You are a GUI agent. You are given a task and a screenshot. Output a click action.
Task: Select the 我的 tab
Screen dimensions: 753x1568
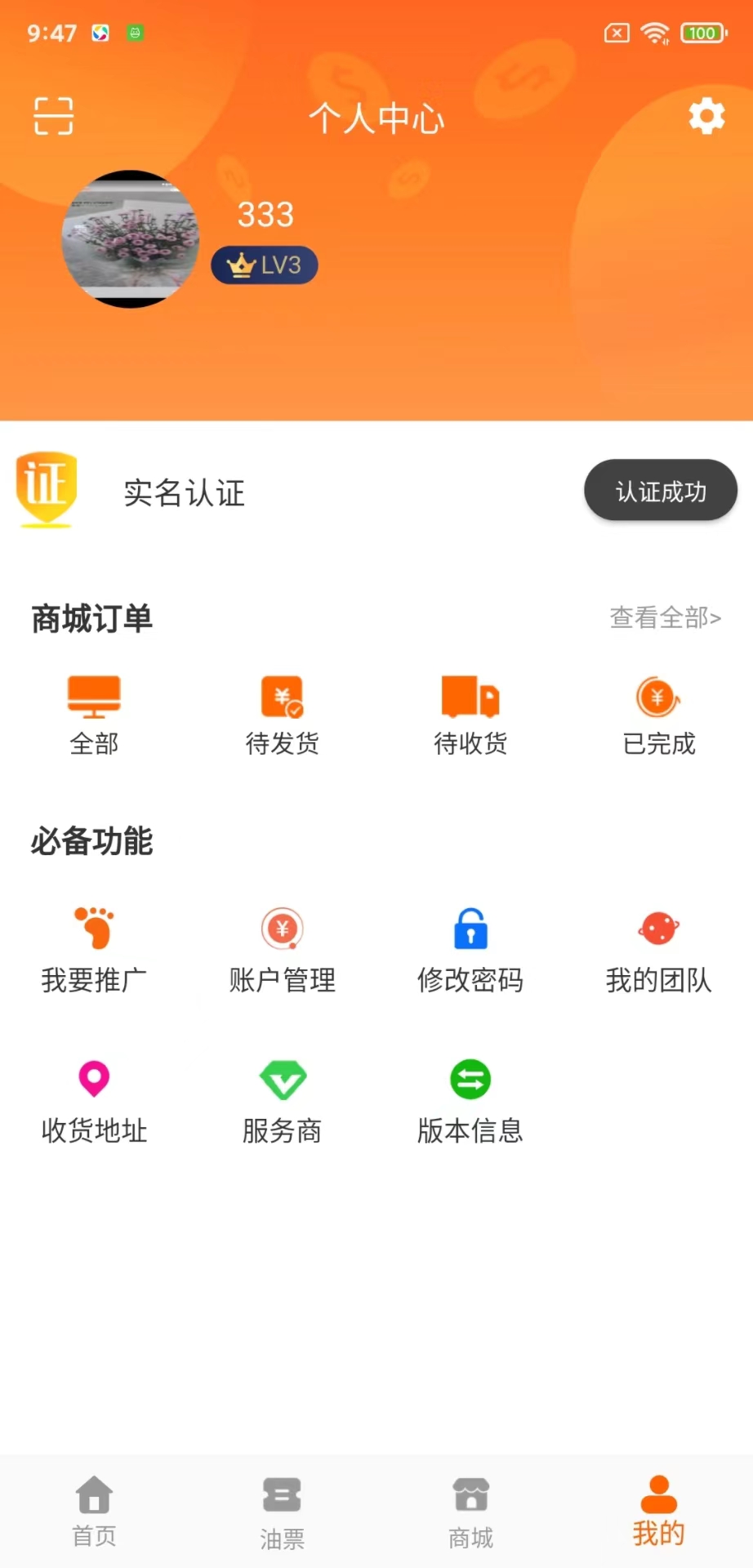tap(658, 1511)
